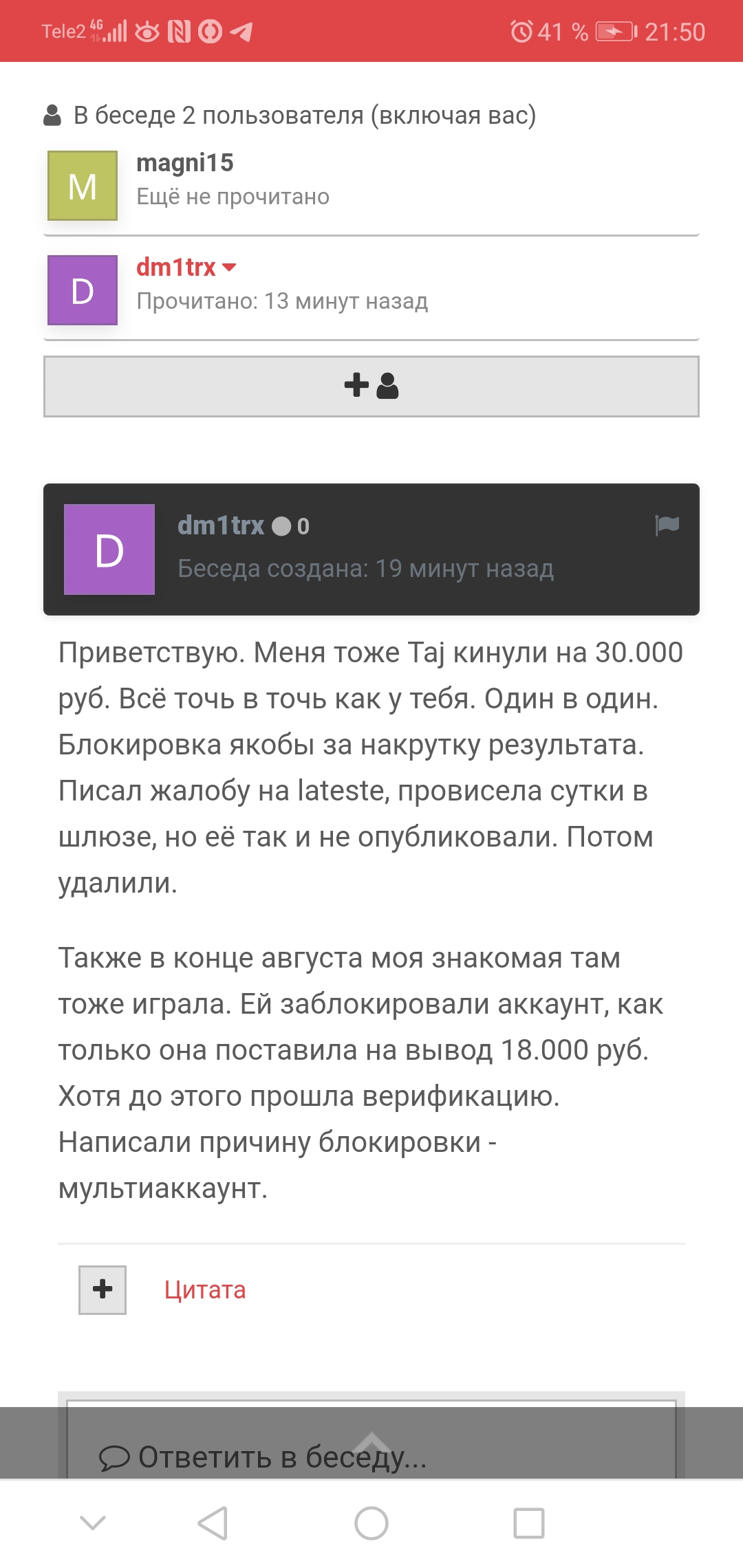
Task: Hide the navigation bar with down chevron
Action: 93,1523
